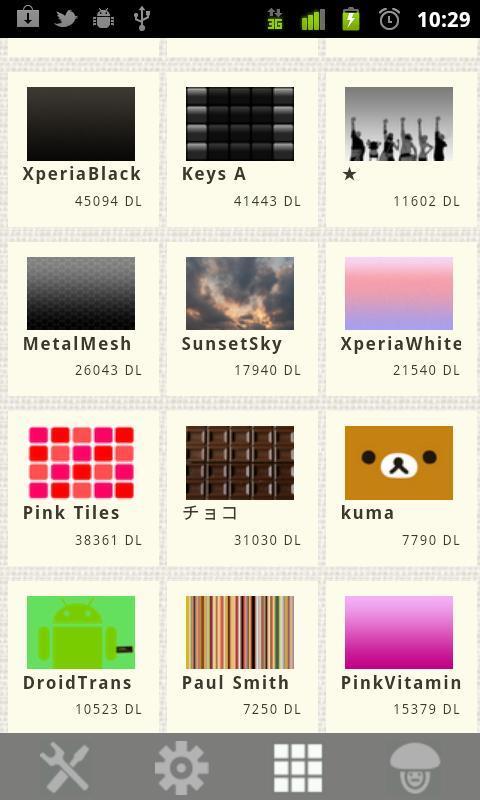Switch to the grid gallery tab

click(298, 767)
